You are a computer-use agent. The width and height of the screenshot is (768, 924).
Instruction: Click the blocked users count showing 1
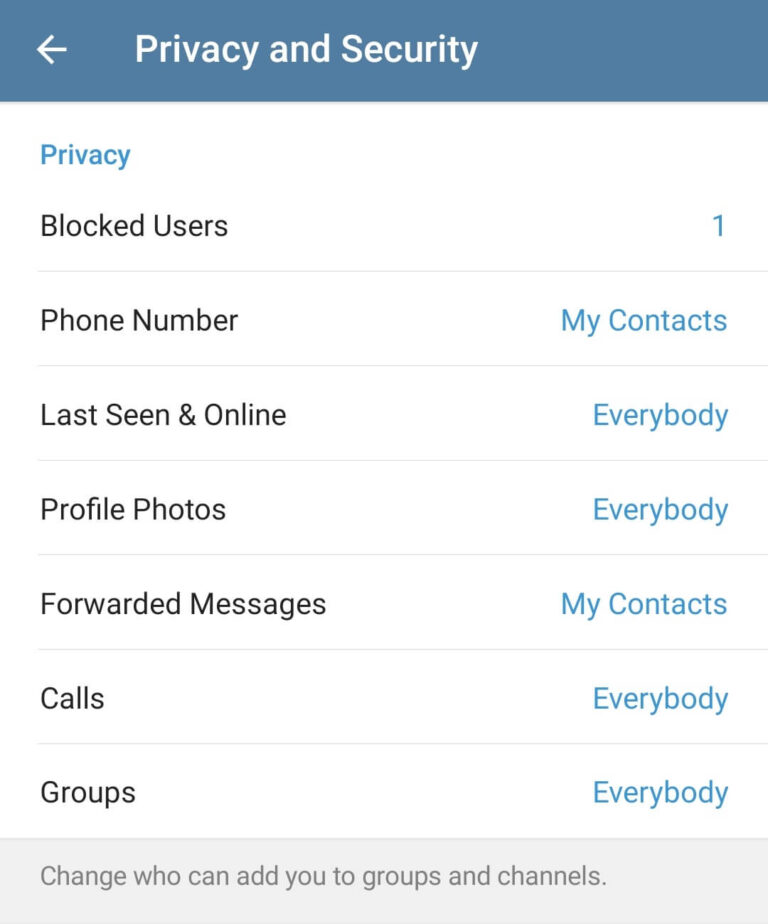click(x=718, y=226)
